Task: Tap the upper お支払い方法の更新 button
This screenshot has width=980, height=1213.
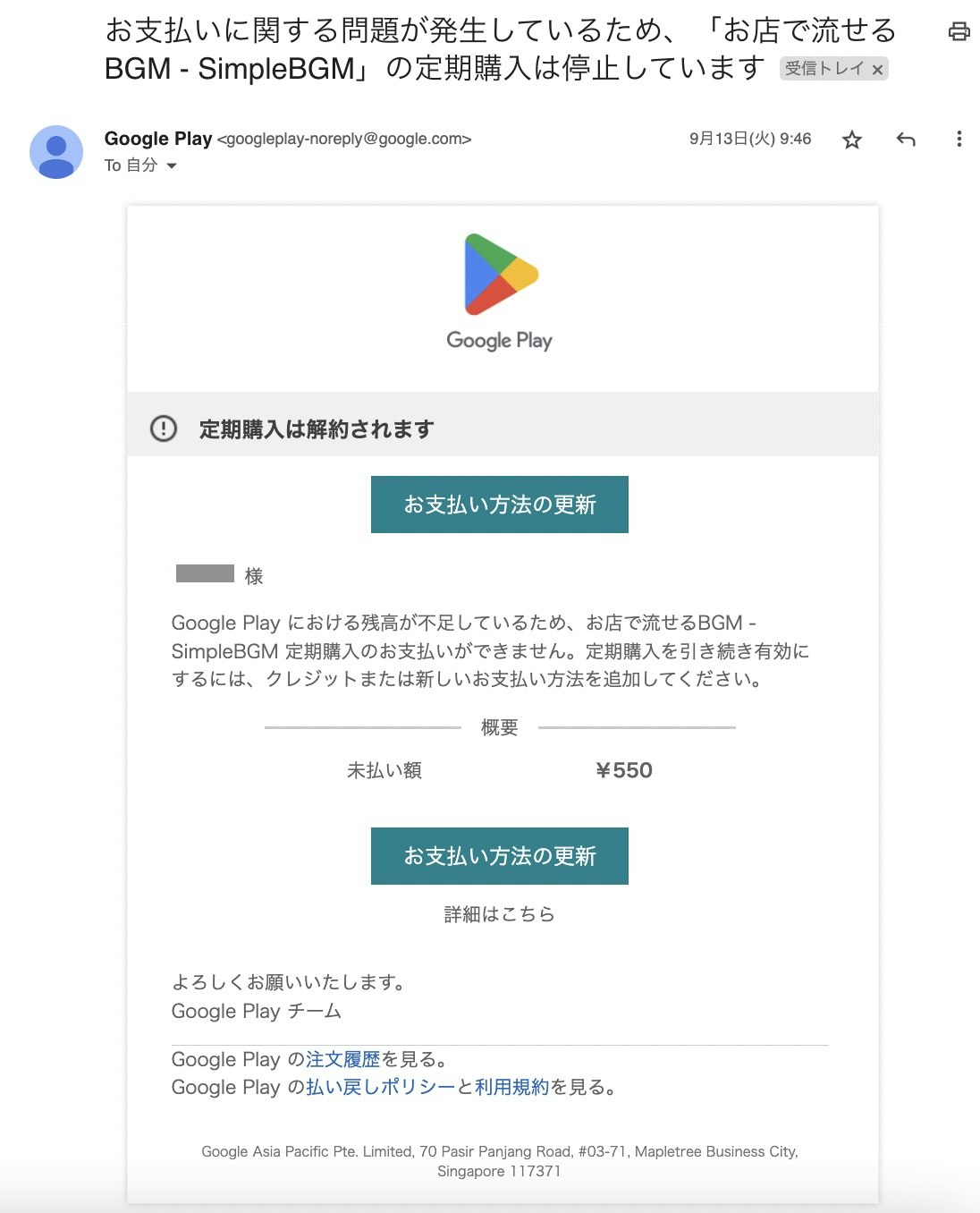Action: click(x=499, y=505)
